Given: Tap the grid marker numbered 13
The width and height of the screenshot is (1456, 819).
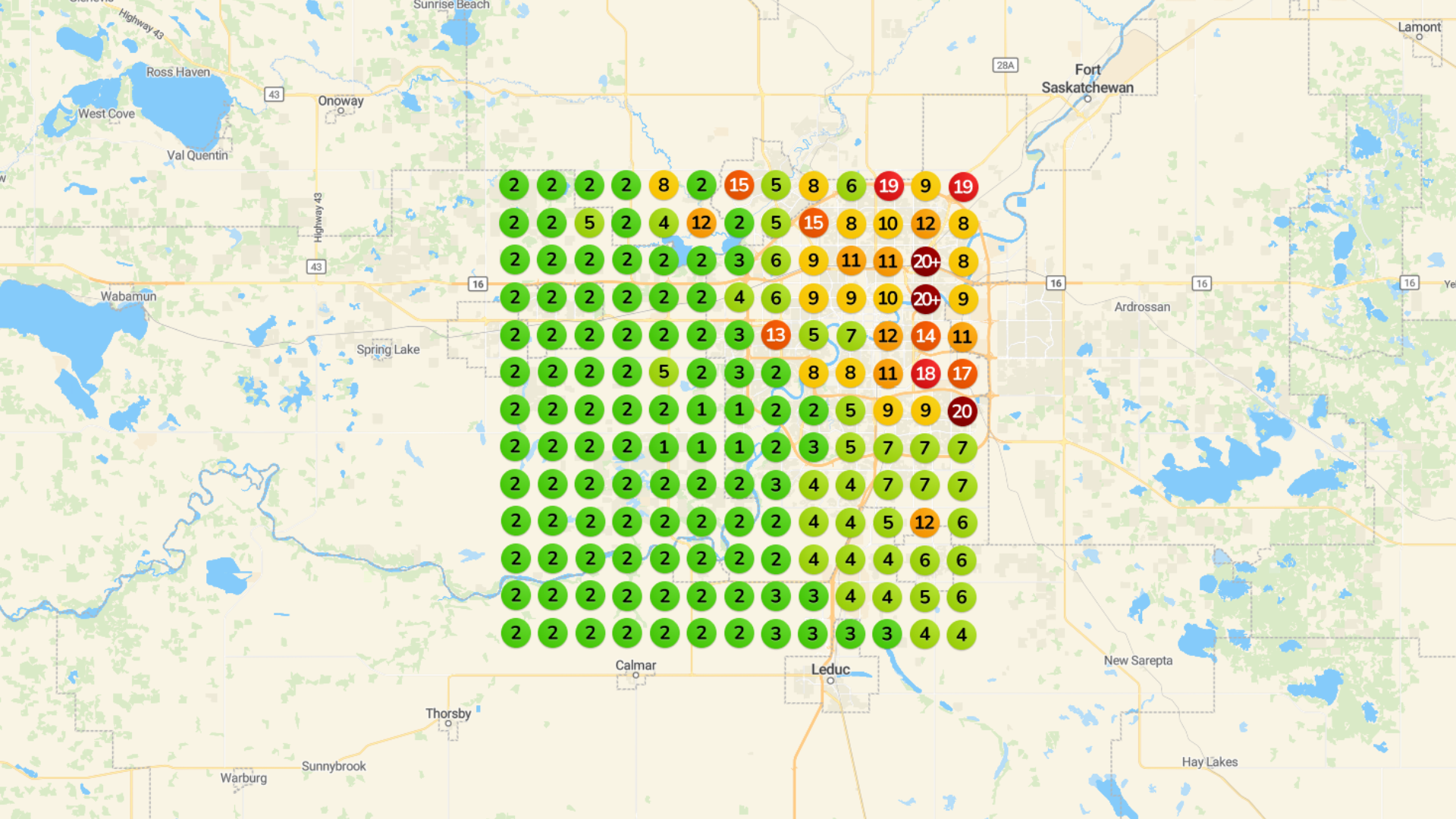Looking at the screenshot, I should [x=775, y=335].
